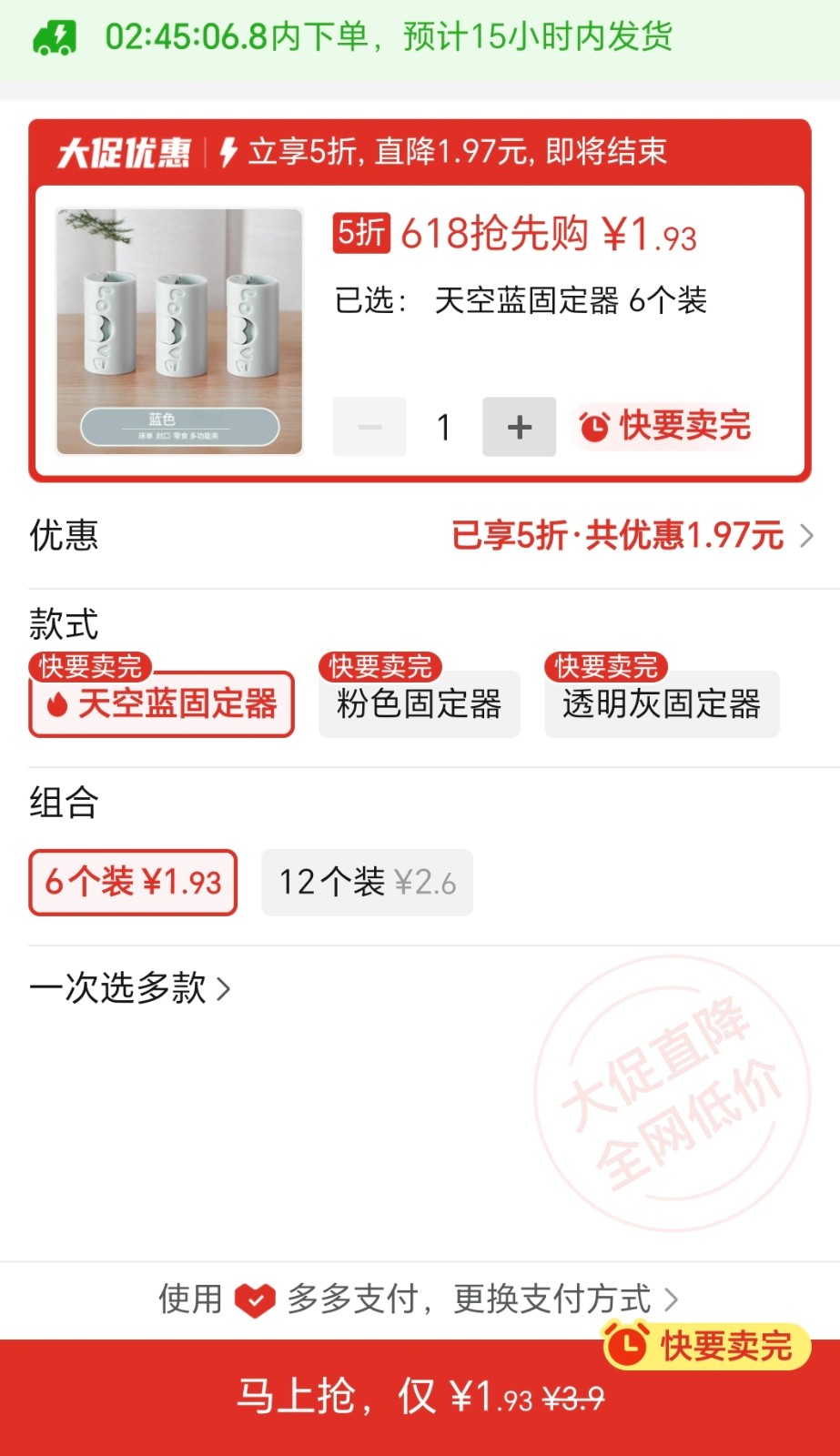
Task: Open the product image preview
Action: pos(179,331)
